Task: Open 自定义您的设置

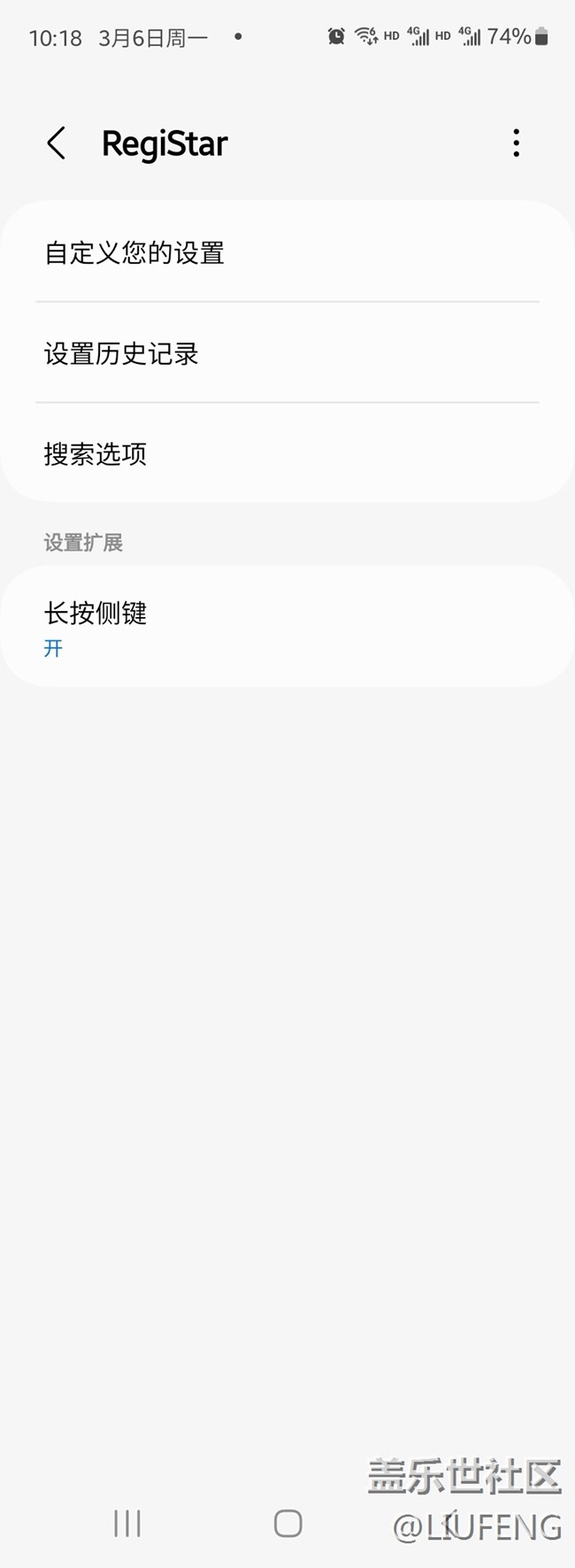Action: (x=287, y=253)
